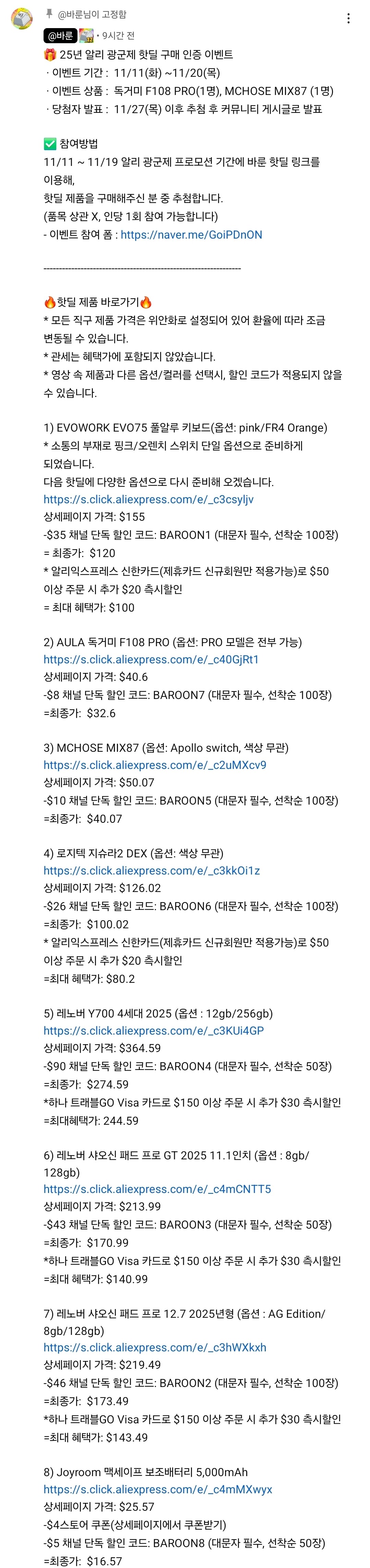Open the Xiaoxin Pad Pro GT 11.1 link

(157, 1189)
